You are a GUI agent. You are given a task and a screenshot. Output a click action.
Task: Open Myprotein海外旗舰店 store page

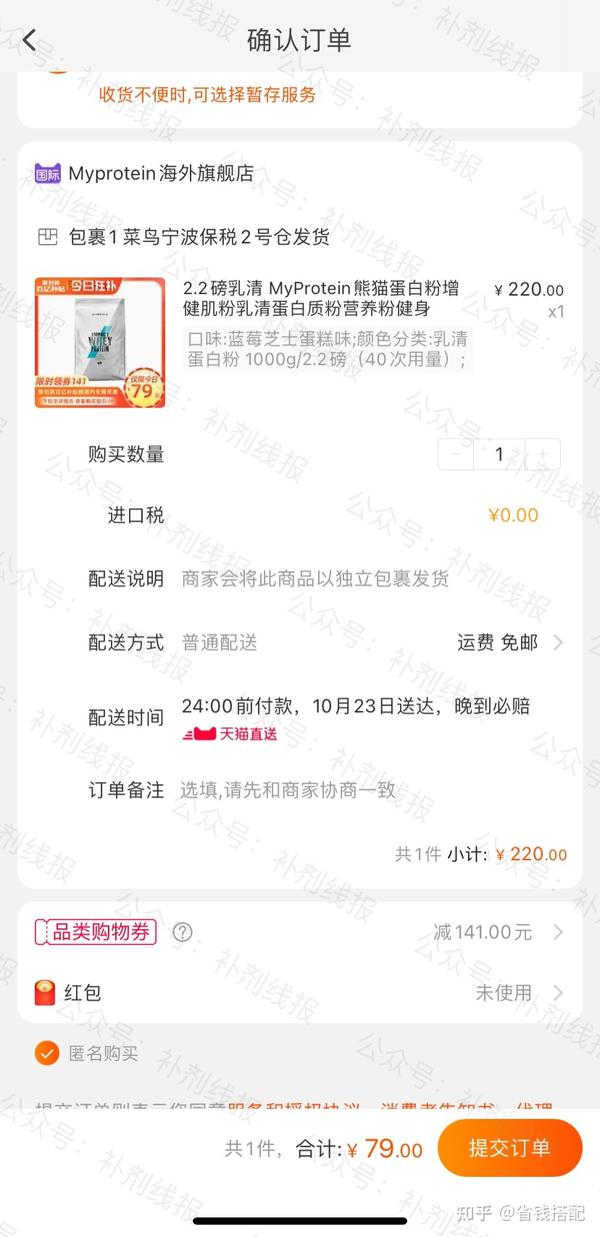click(x=160, y=173)
